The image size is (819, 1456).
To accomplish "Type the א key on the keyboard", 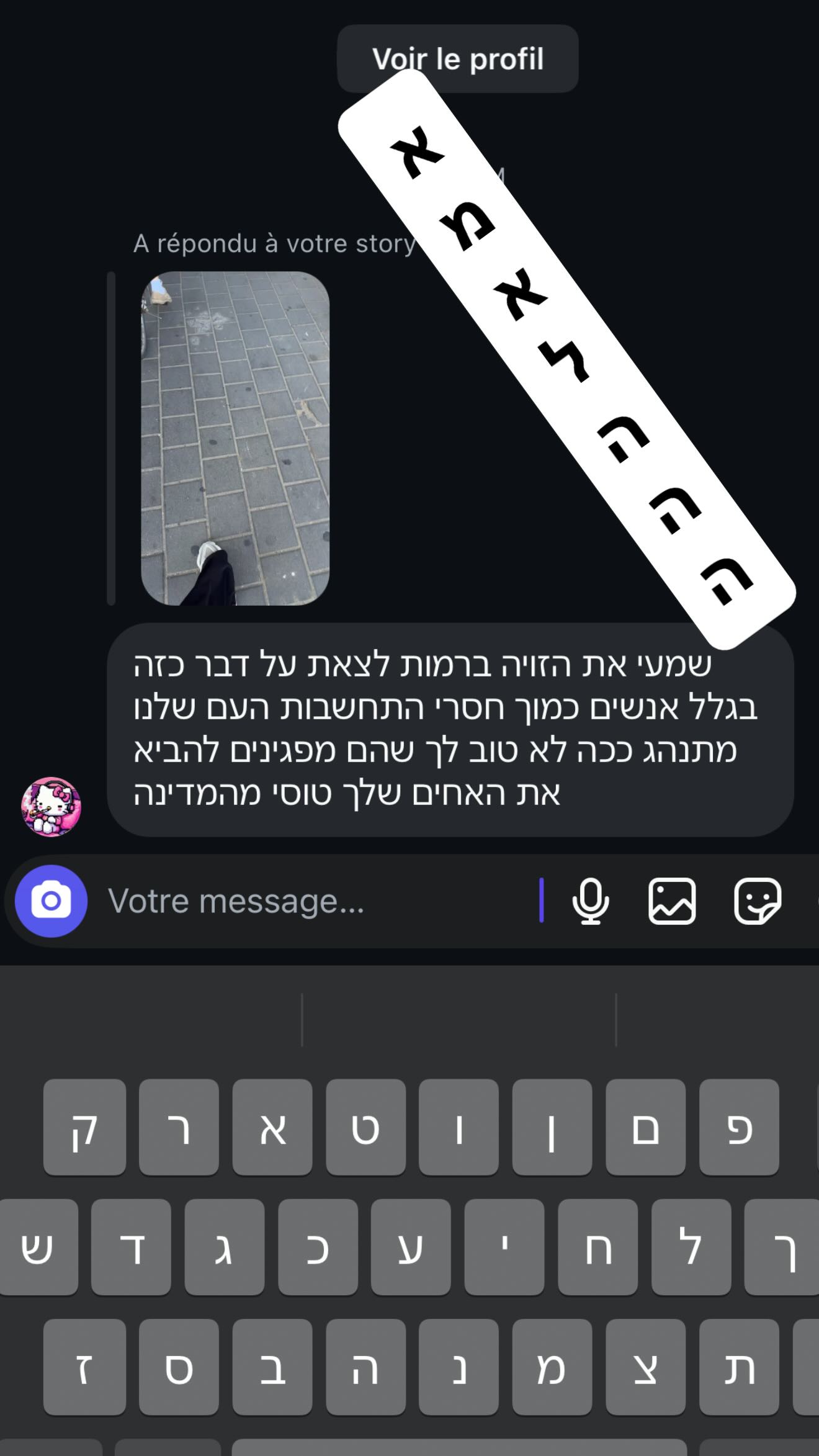I will tap(272, 1127).
